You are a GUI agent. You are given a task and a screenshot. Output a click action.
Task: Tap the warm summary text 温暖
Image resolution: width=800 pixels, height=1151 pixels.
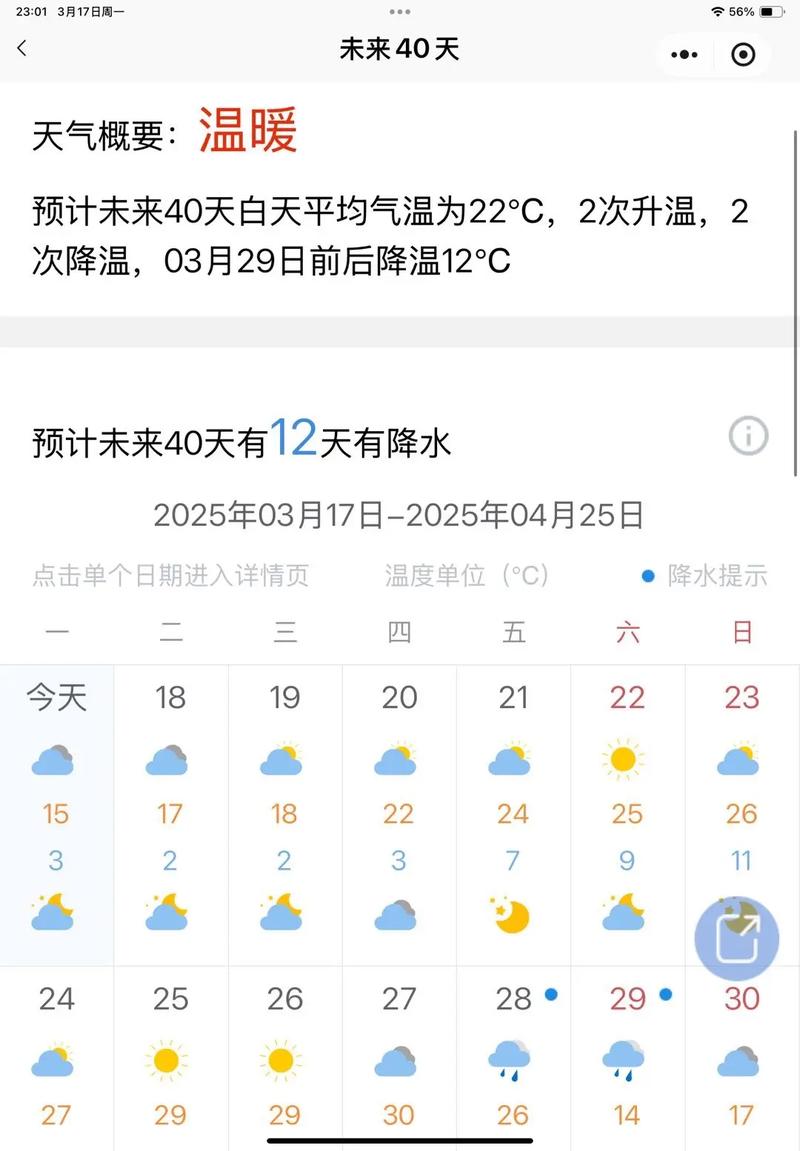pos(246,134)
